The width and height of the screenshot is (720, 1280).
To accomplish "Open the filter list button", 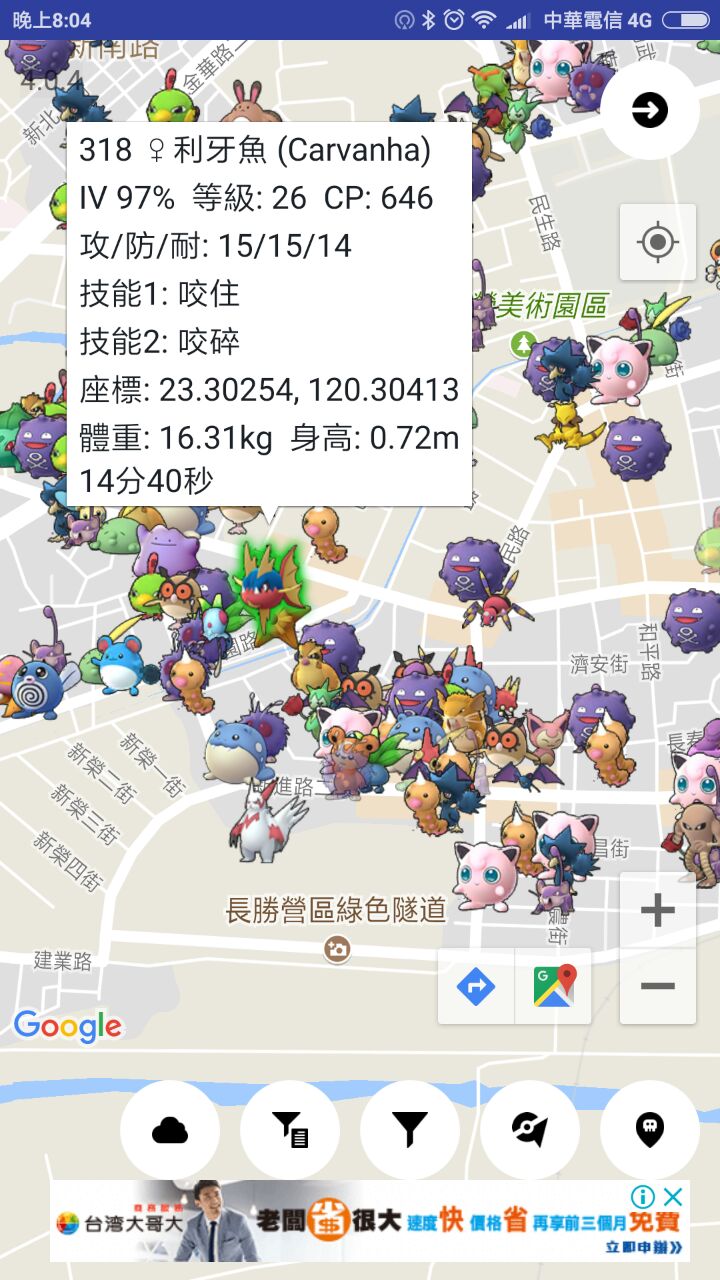I will point(290,1130).
